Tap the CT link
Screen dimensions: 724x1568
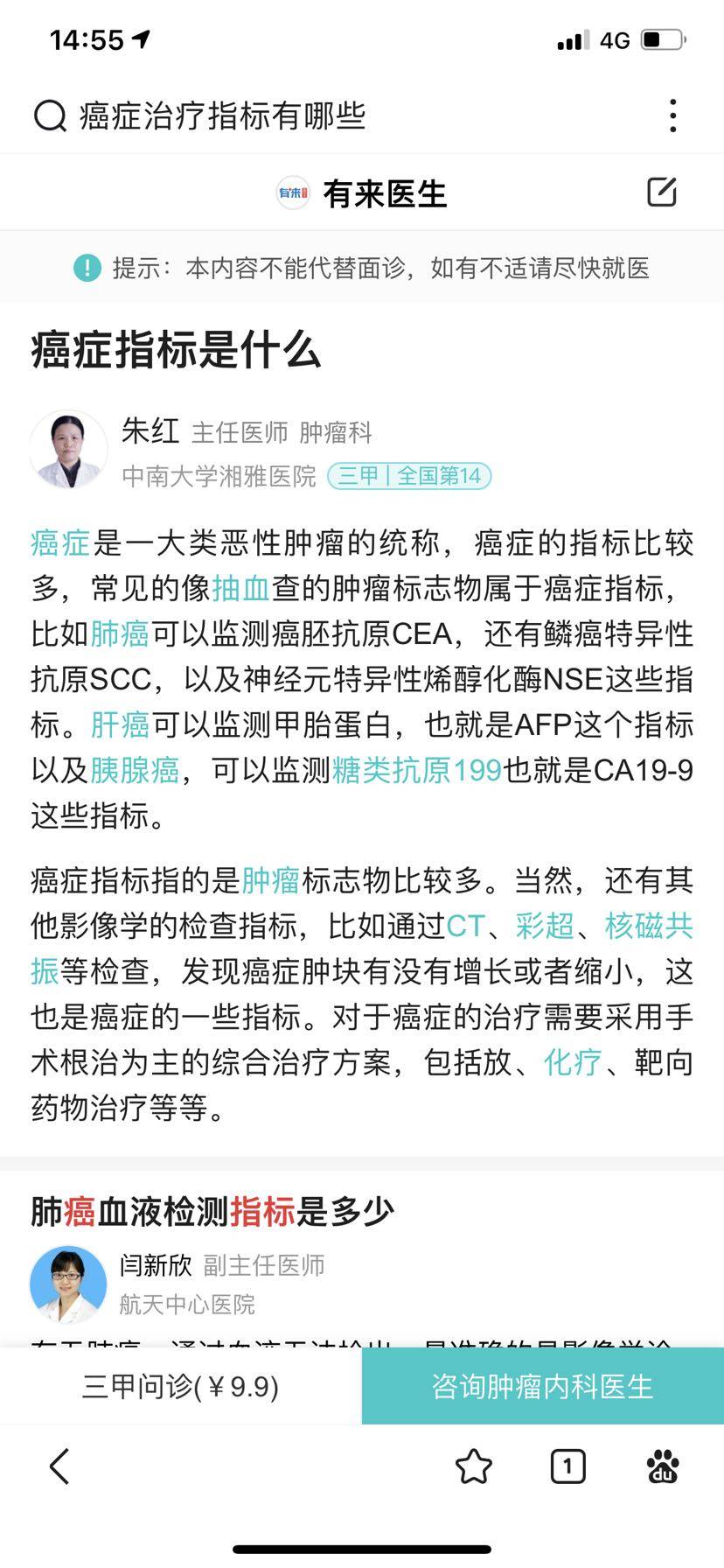465,926
